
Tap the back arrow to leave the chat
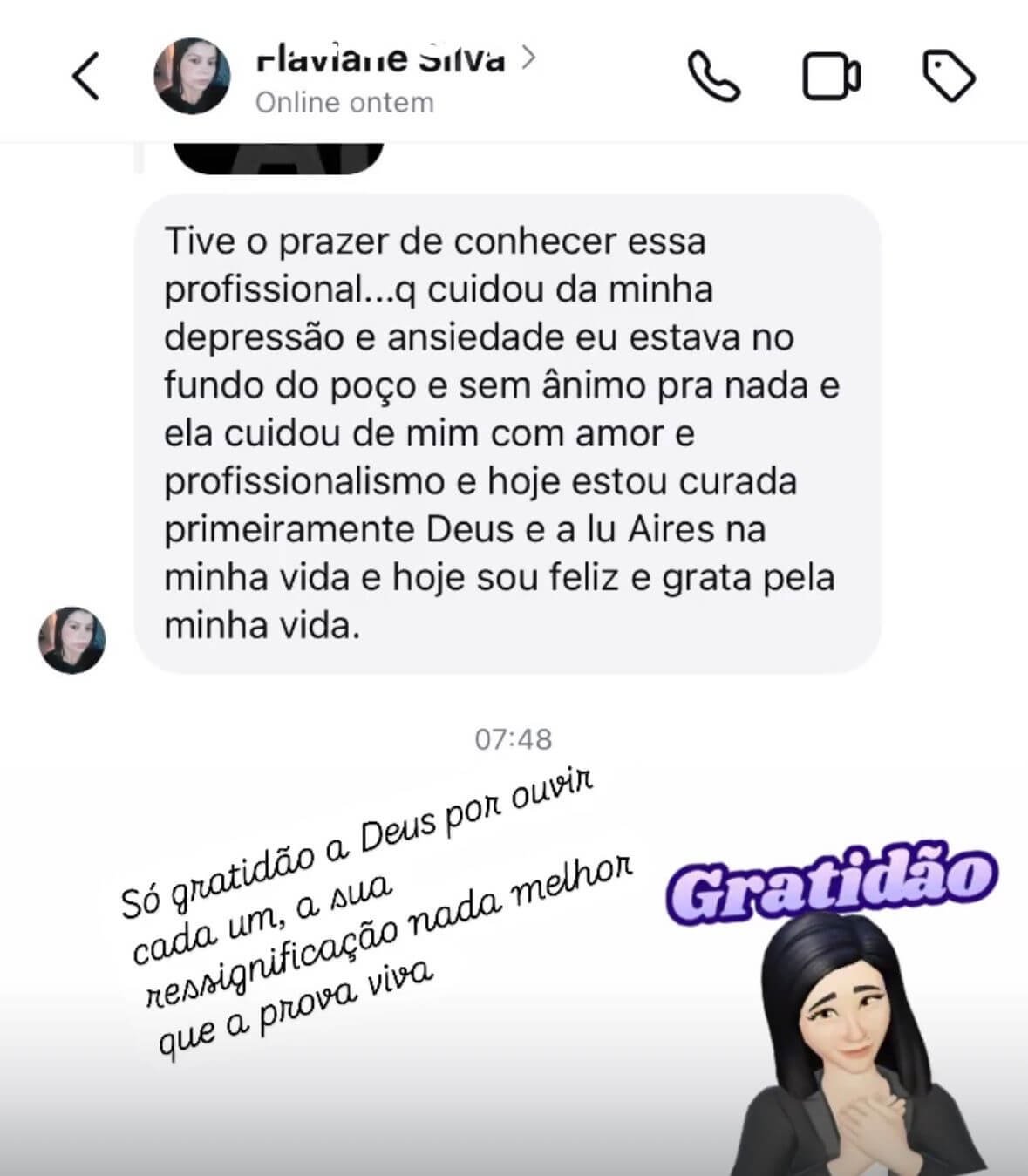pos(84,74)
